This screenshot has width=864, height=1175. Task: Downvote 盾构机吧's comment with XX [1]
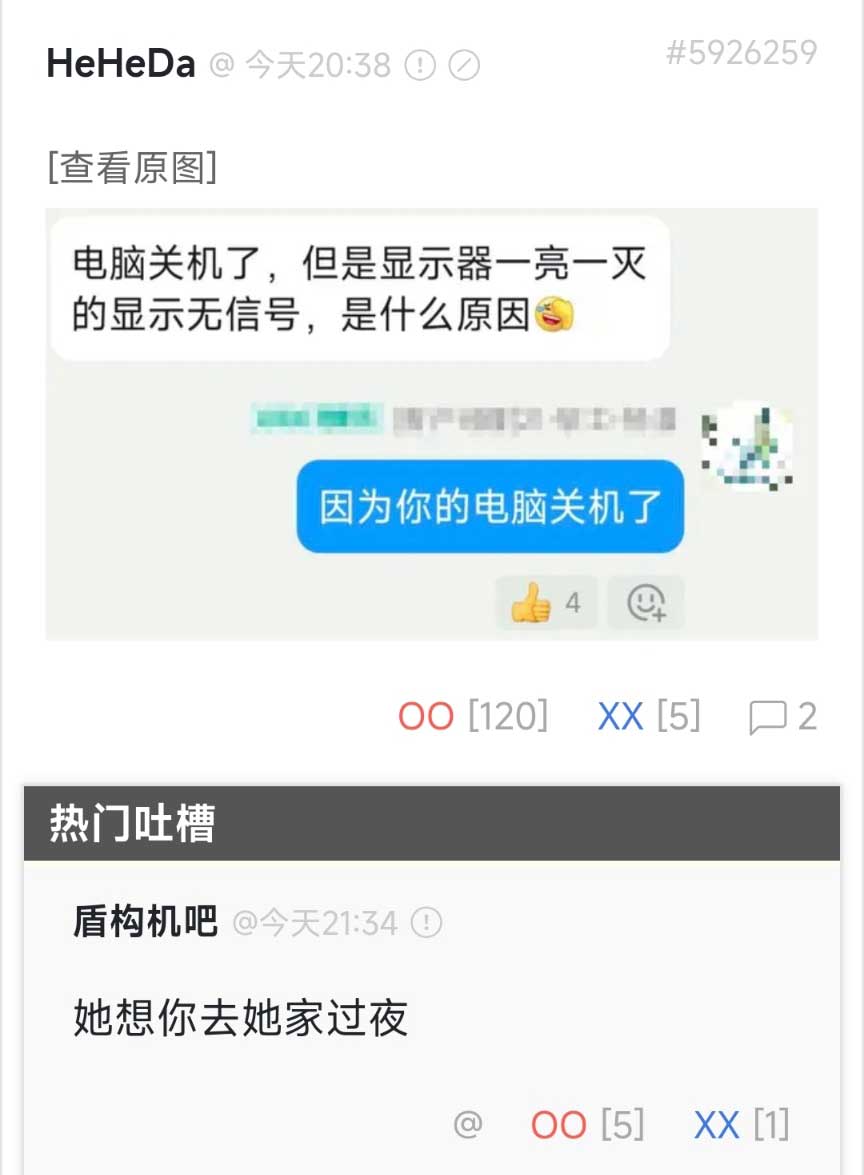click(716, 1125)
